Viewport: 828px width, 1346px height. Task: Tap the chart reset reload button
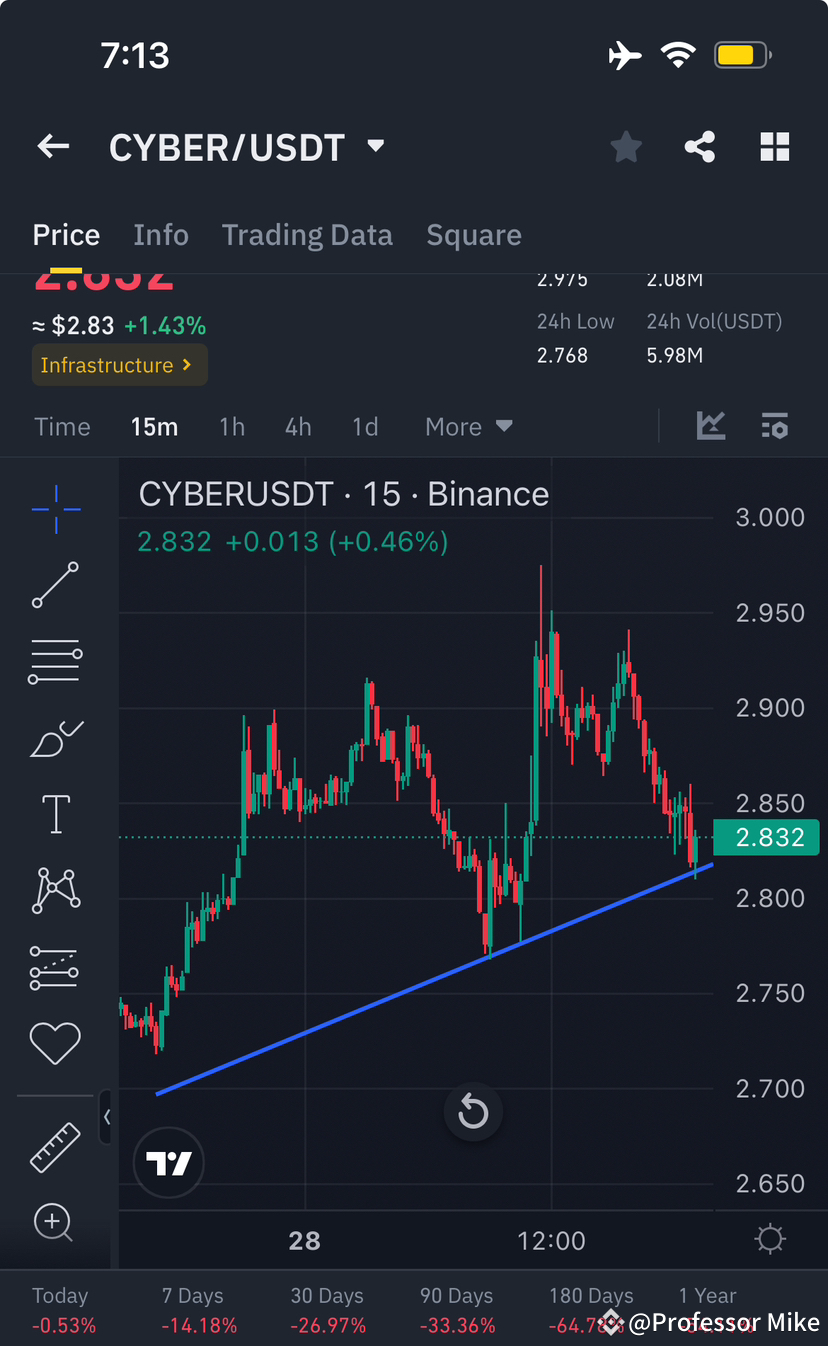(473, 1112)
